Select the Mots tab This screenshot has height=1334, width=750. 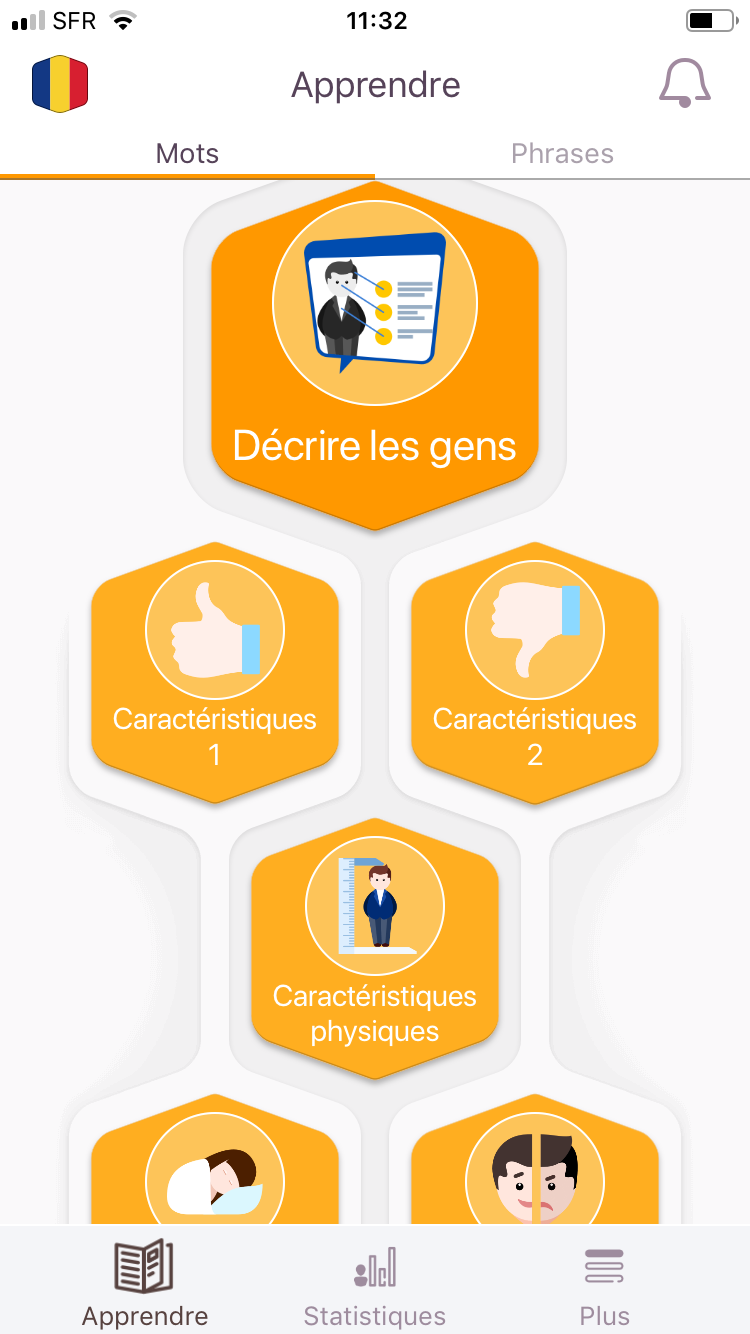point(187,153)
